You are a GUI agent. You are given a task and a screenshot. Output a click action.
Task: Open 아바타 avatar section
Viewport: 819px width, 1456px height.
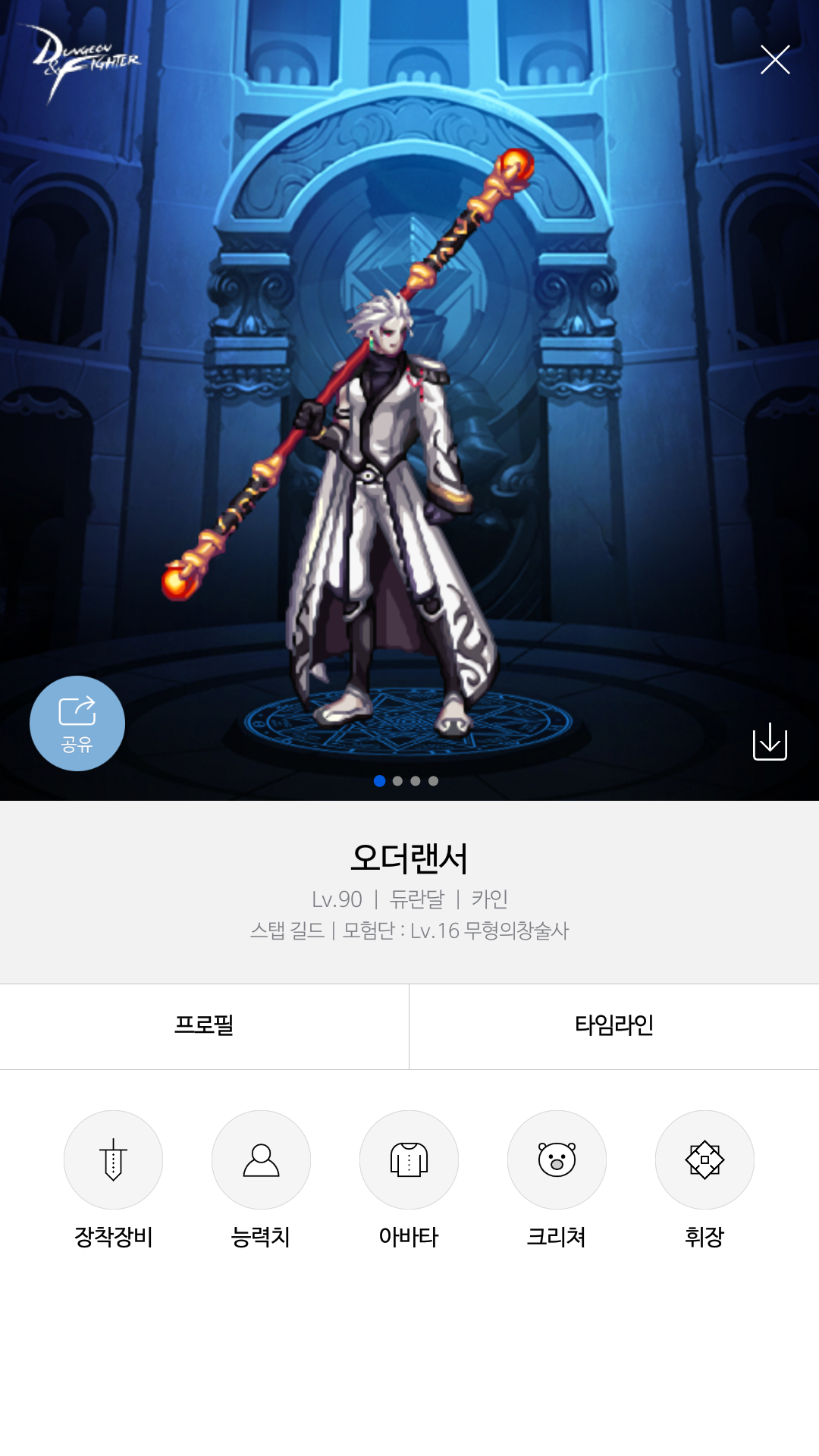[409, 1159]
